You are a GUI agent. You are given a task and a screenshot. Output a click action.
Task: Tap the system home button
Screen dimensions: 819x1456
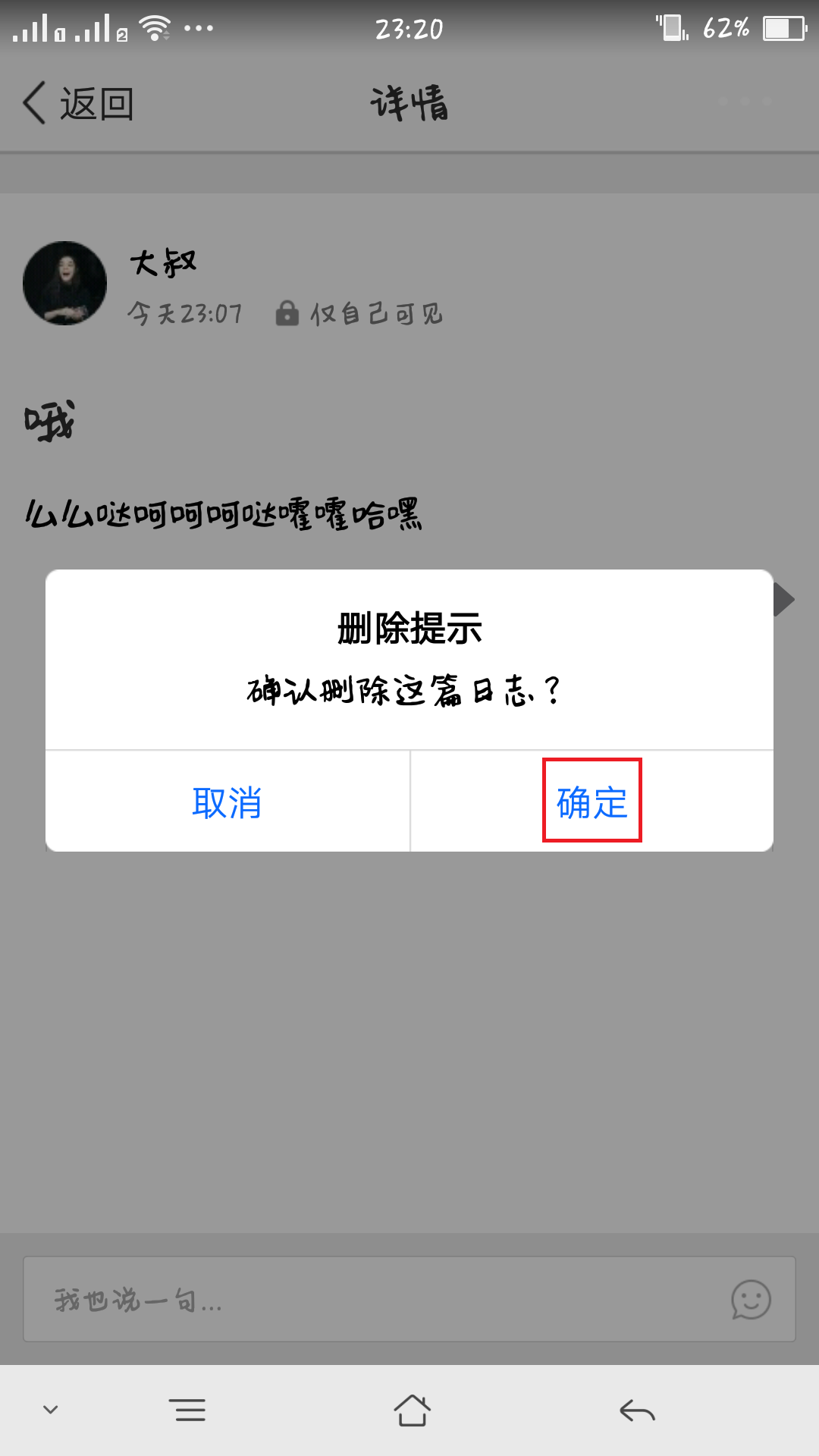point(412,1410)
